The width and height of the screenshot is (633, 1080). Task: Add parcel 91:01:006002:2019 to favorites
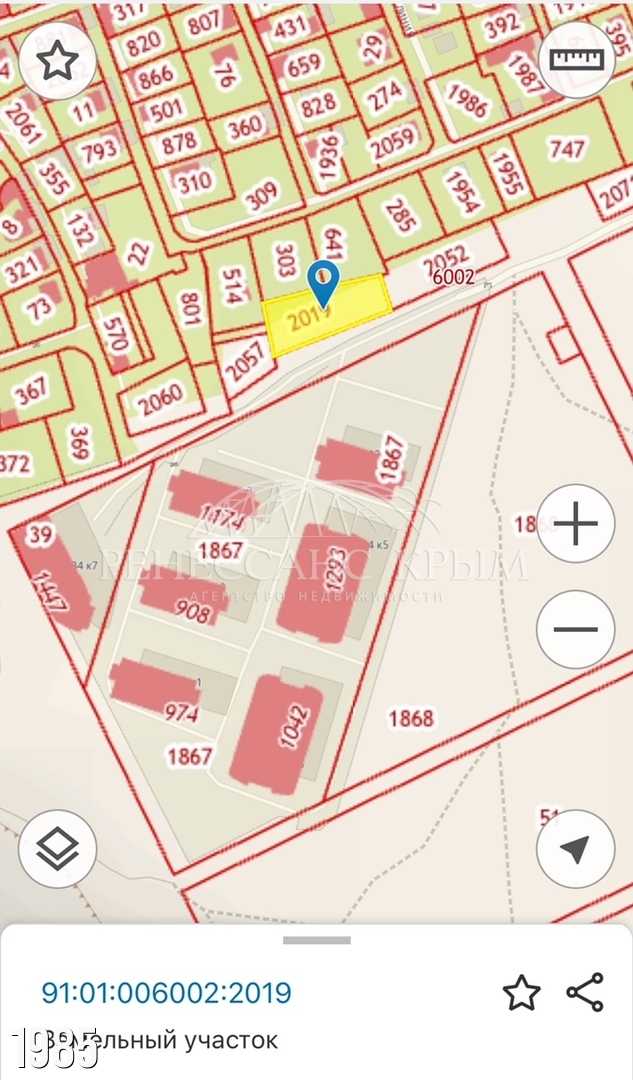click(x=521, y=993)
